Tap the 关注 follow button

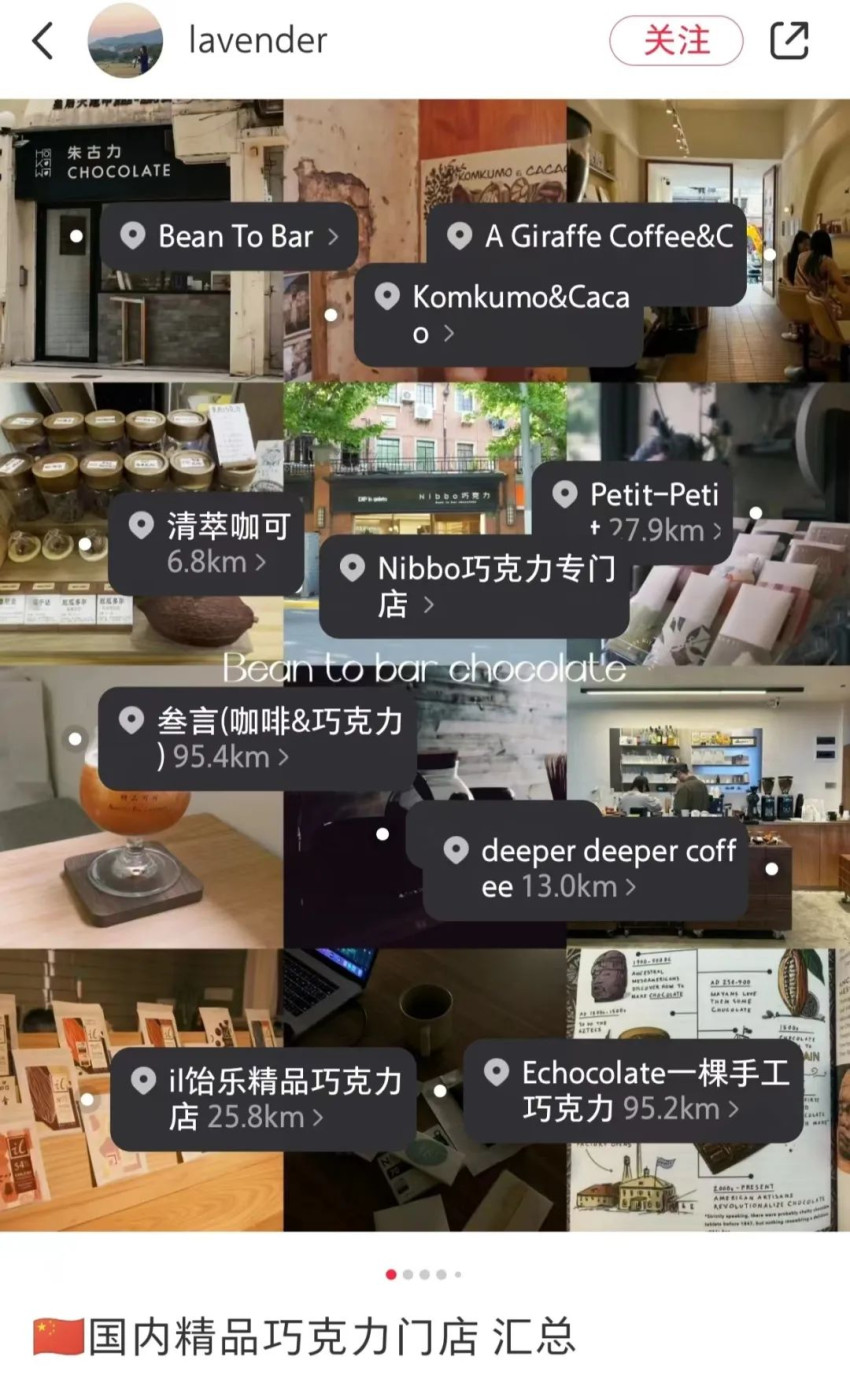coord(676,41)
